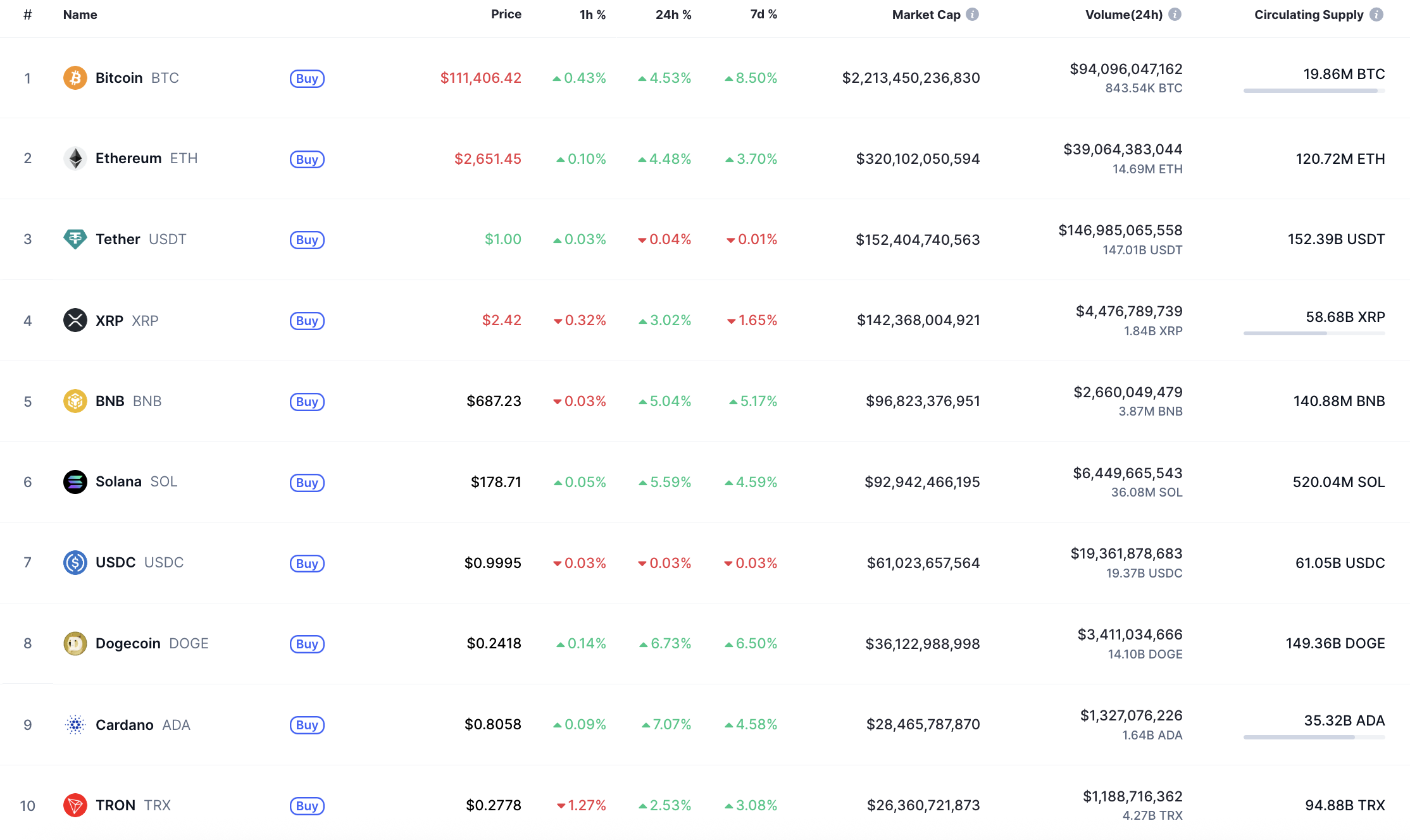Open the Ethereum coin details

coord(128,158)
